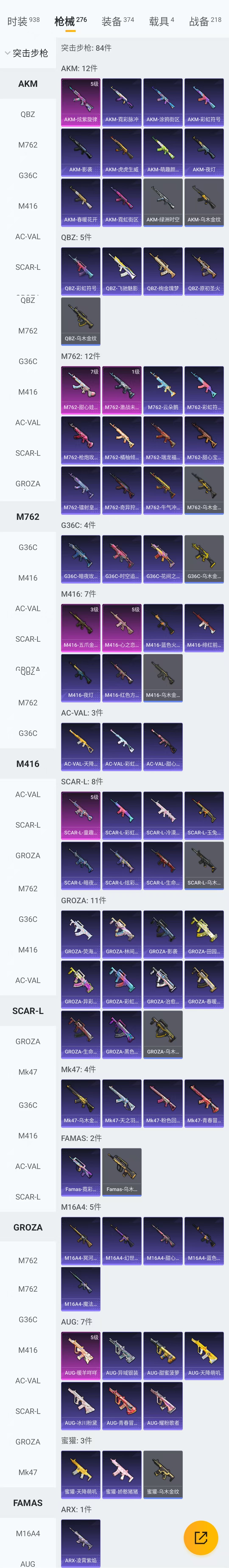The height and width of the screenshot is (1568, 229).
Task: Go to the 战备 tab
Action: [x=205, y=21]
